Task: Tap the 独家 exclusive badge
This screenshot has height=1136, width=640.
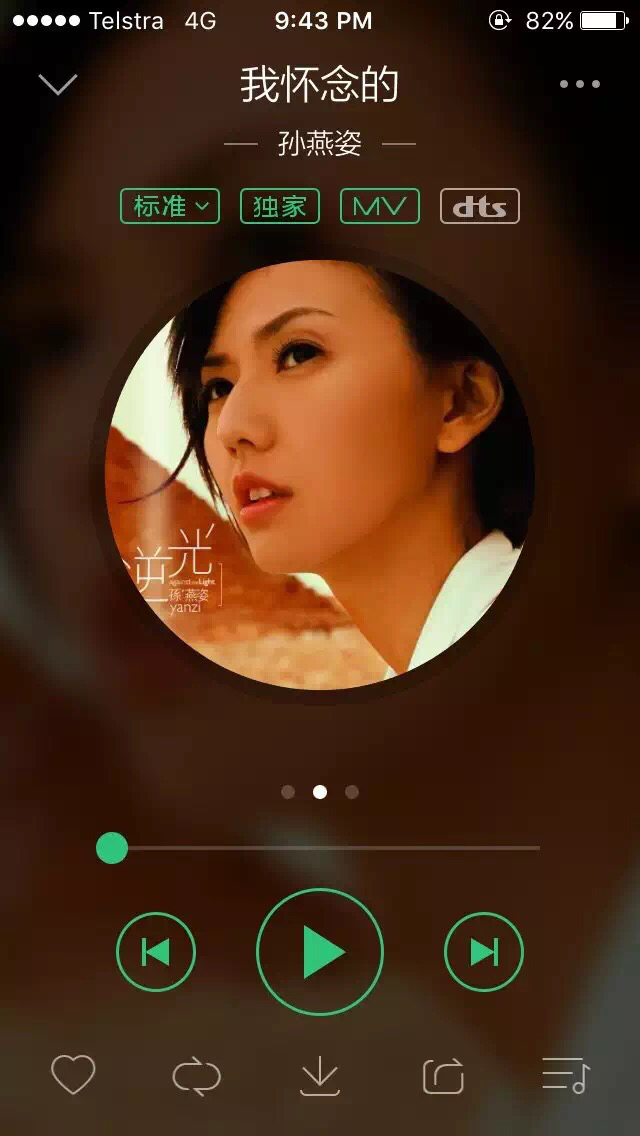Action: (x=280, y=206)
